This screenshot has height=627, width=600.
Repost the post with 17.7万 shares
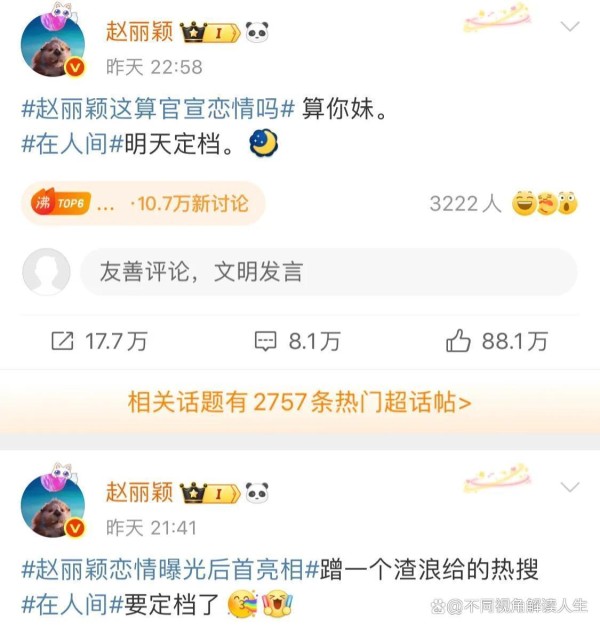[x=99, y=341]
